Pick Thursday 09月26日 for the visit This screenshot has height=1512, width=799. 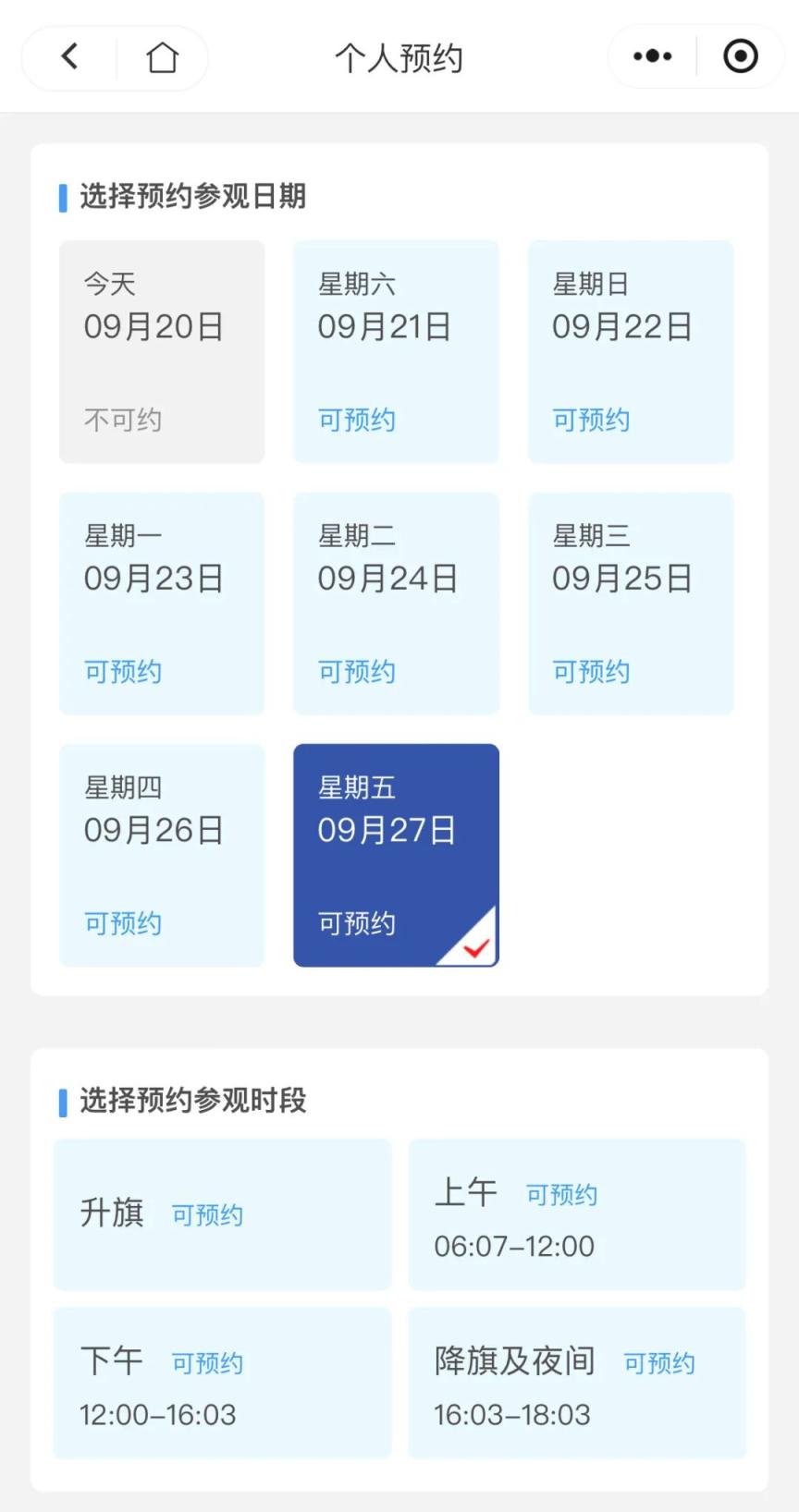click(162, 855)
